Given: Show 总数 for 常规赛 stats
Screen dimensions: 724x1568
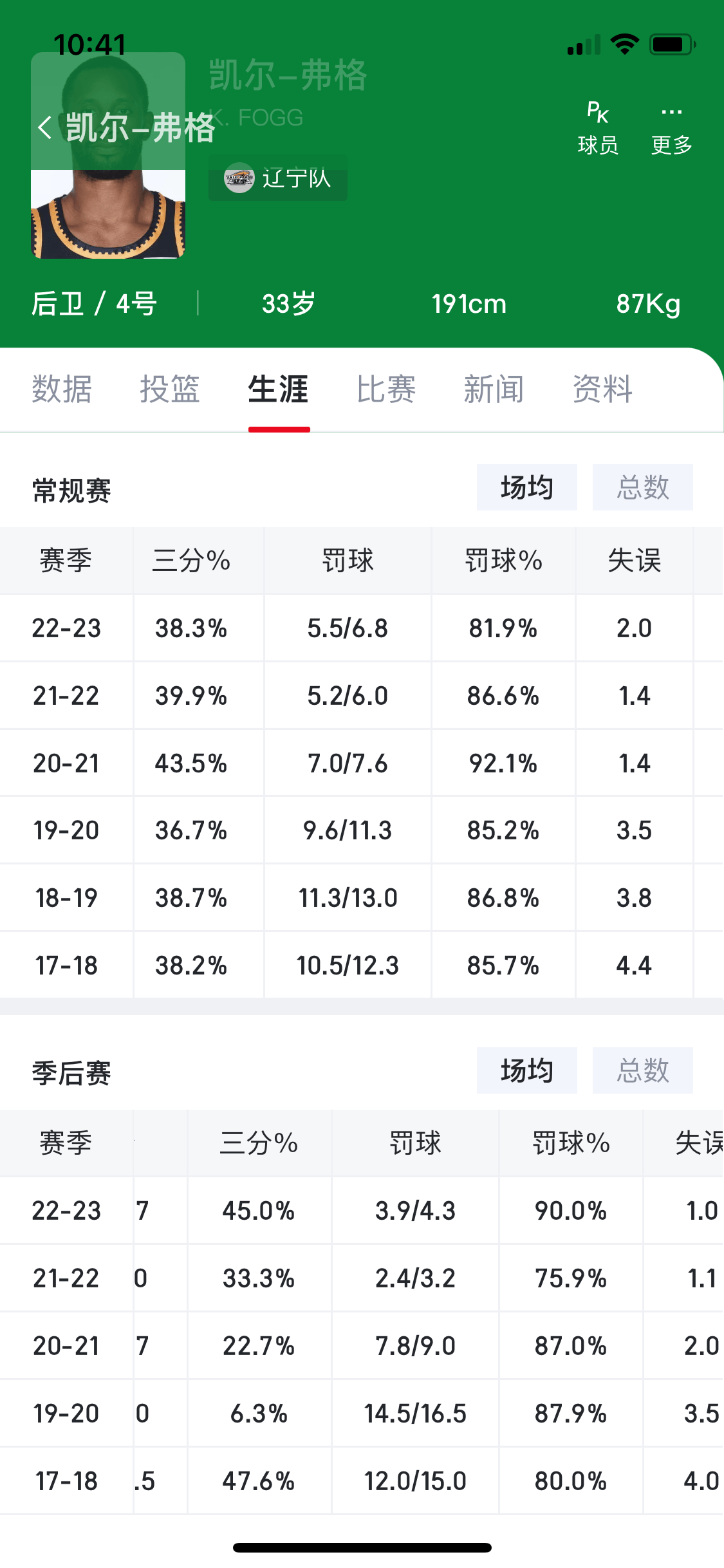Looking at the screenshot, I should pyautogui.click(x=642, y=487).
